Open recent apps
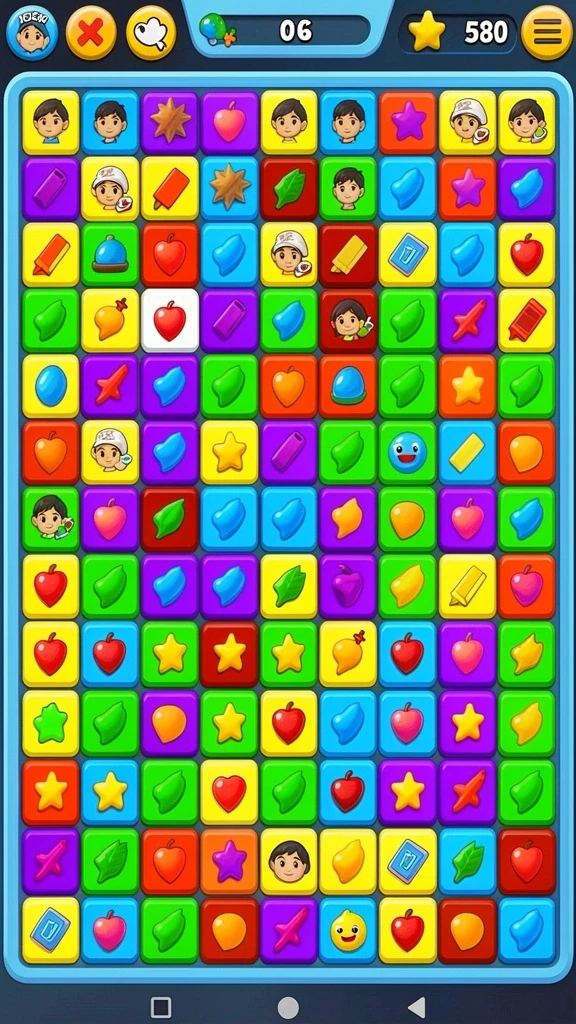Image resolution: width=576 pixels, height=1024 pixels. point(161,1006)
